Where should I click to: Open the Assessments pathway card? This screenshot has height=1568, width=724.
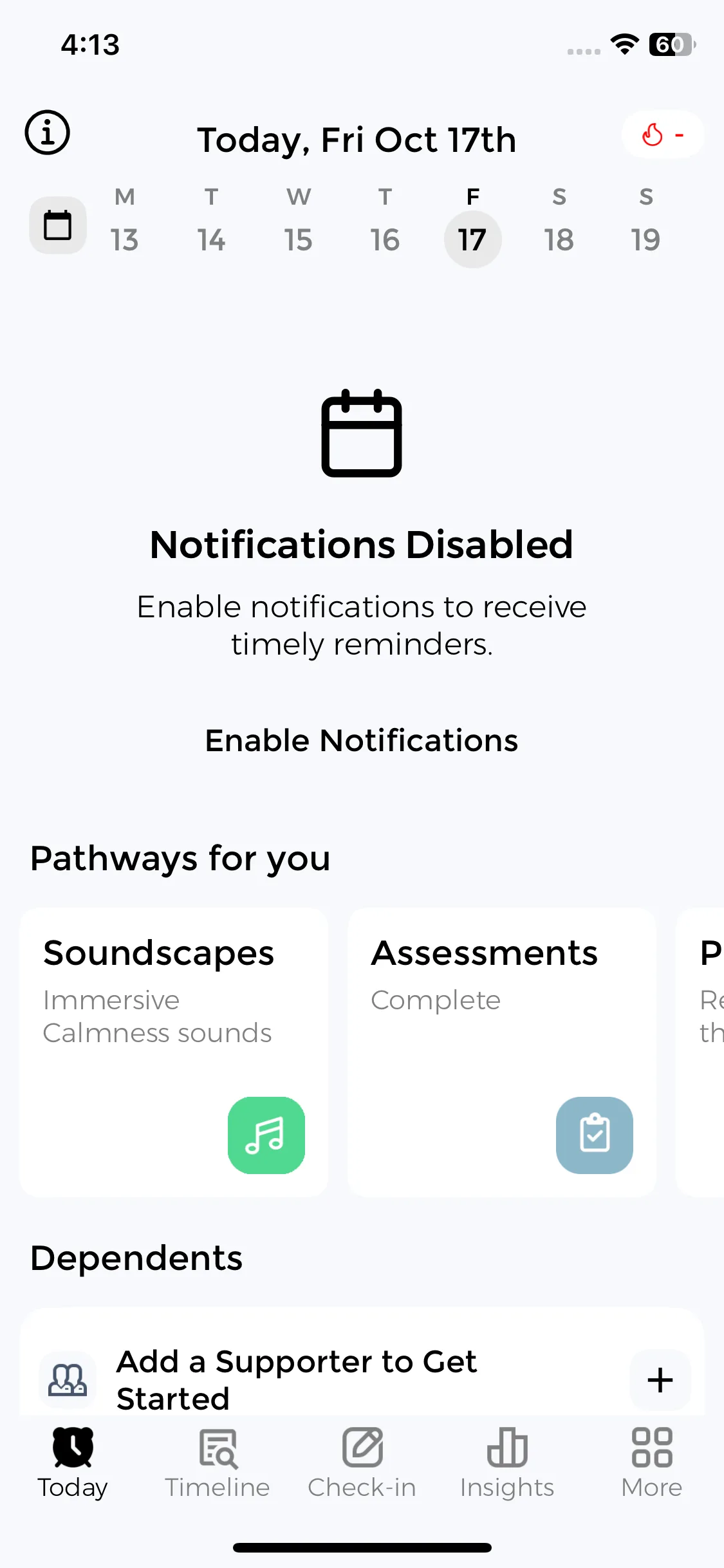click(502, 1052)
